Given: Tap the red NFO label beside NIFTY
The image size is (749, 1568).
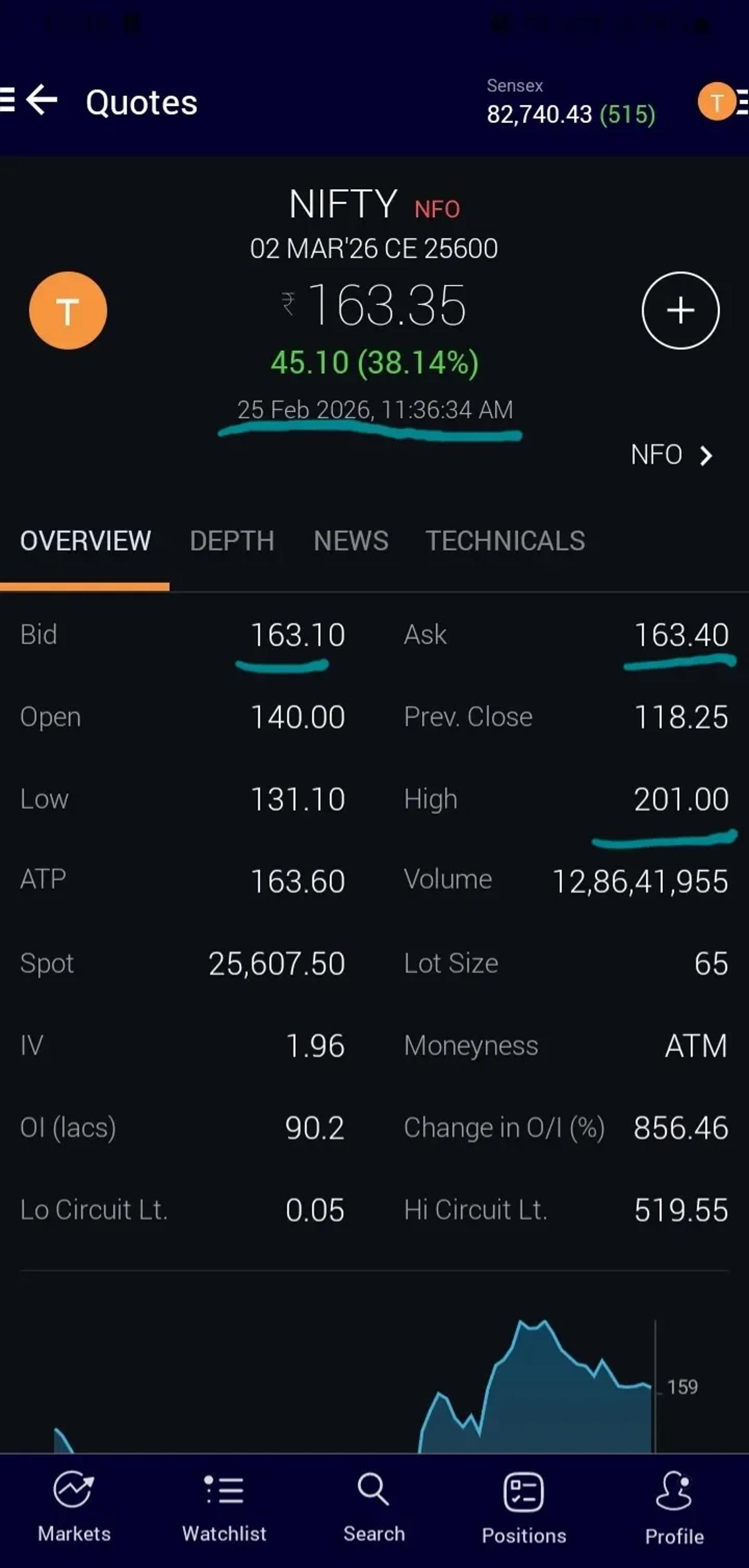Looking at the screenshot, I should point(437,209).
